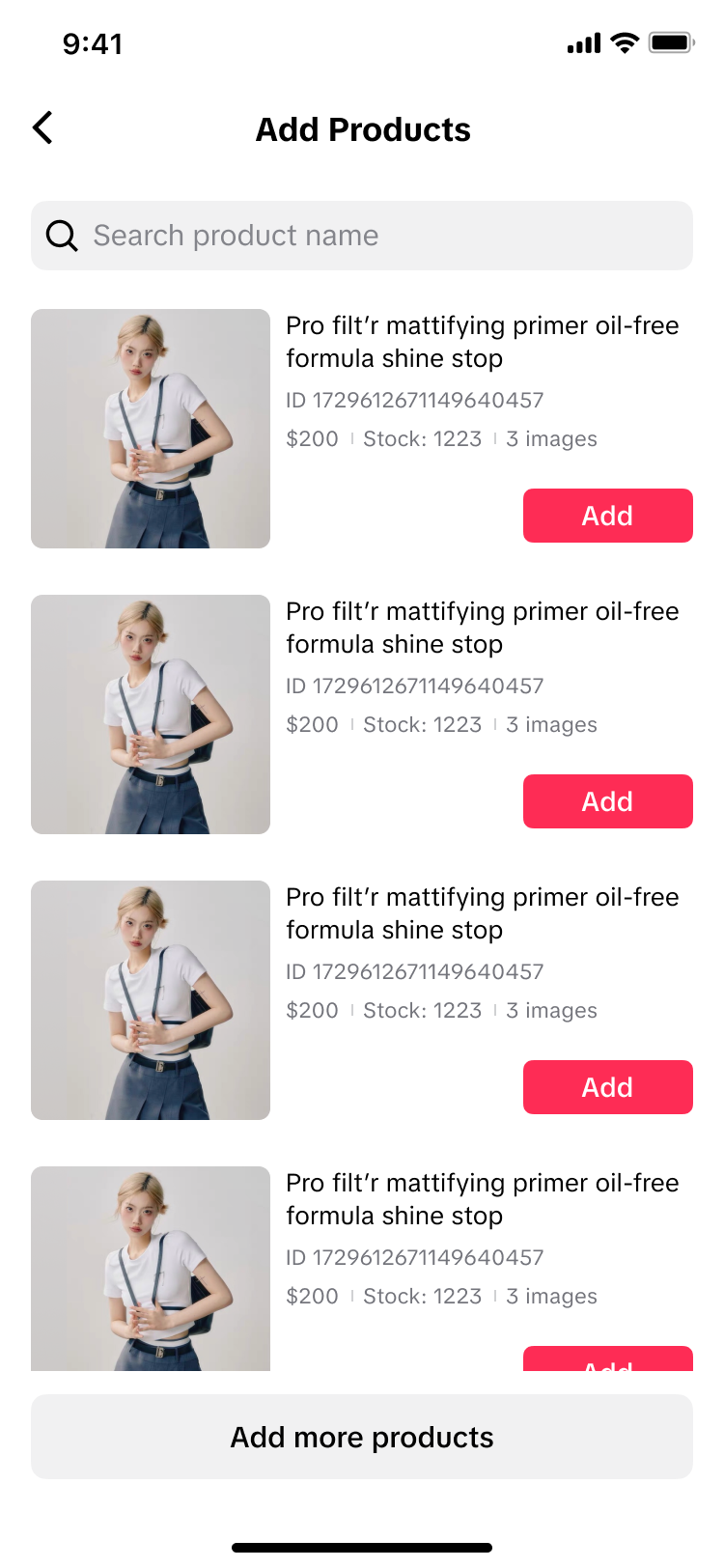Tap the Add more products button

(362, 1437)
